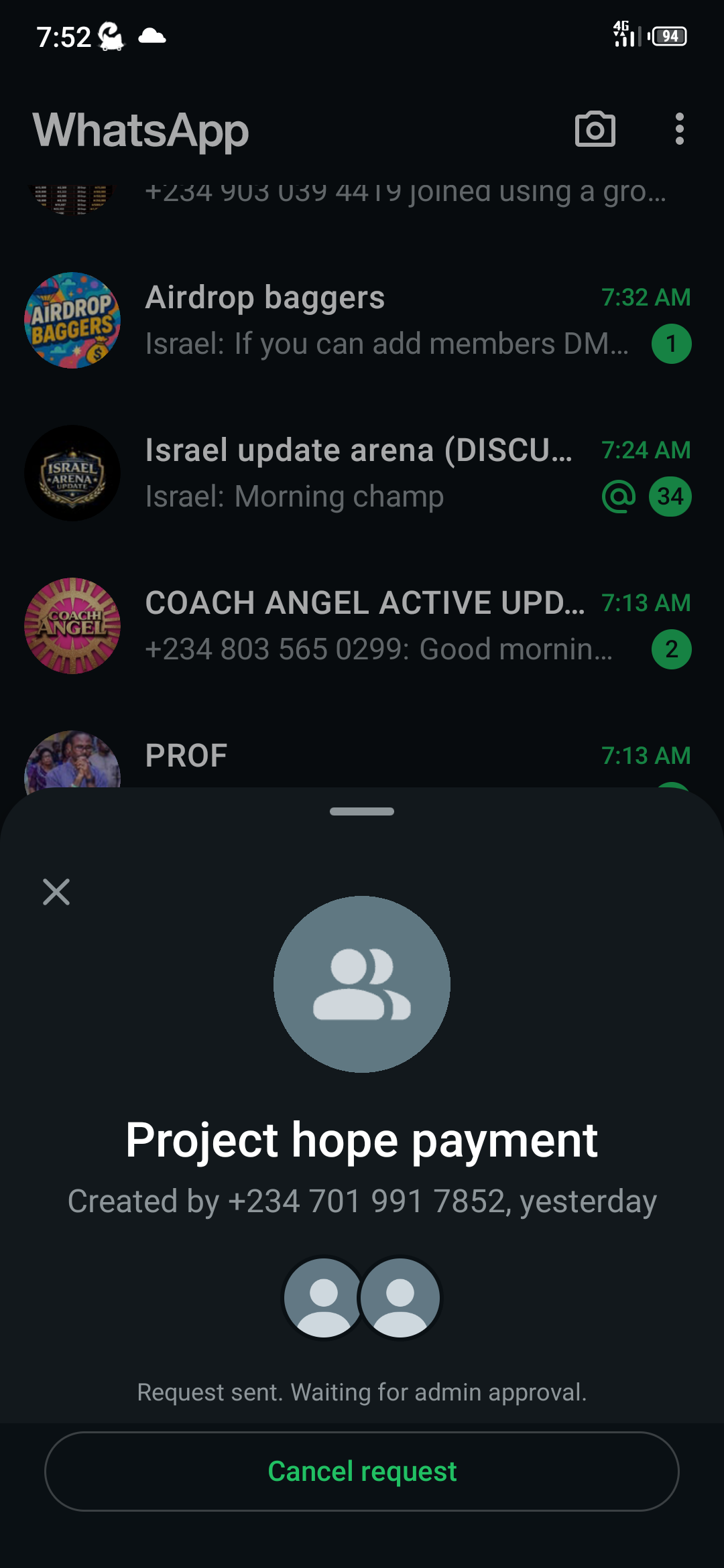Close the Project hope payment sheet

[56, 892]
